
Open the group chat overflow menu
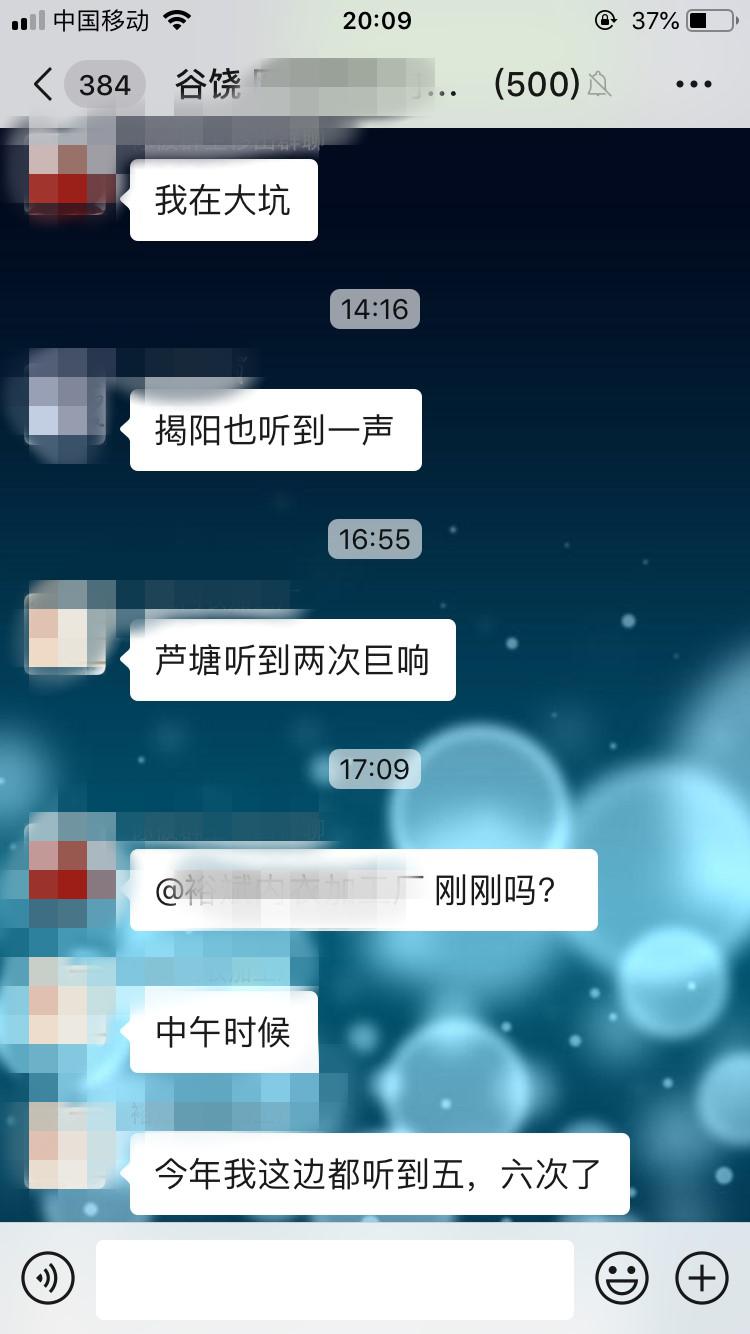pos(694,85)
